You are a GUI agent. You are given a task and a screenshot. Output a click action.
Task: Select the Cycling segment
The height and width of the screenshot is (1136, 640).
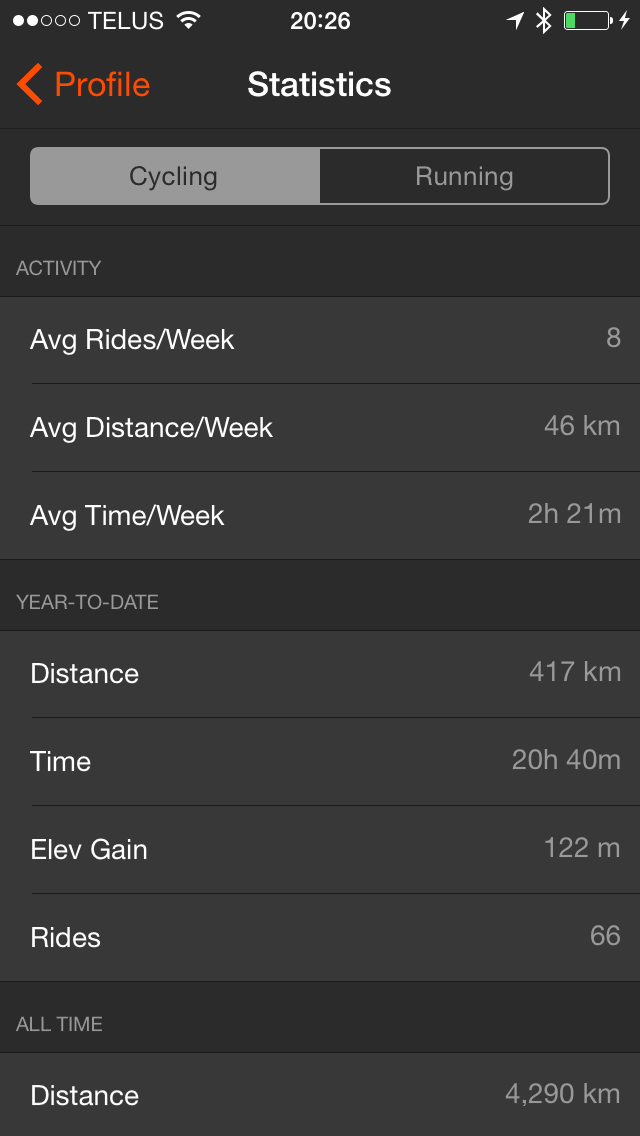point(174,177)
